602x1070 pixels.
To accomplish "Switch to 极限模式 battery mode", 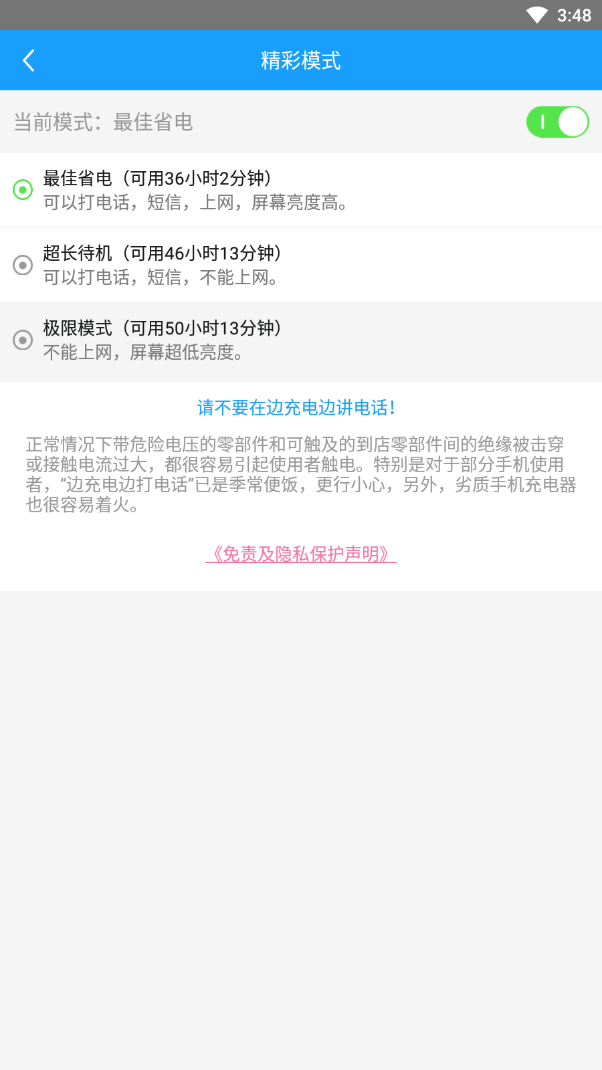I will 23,340.
